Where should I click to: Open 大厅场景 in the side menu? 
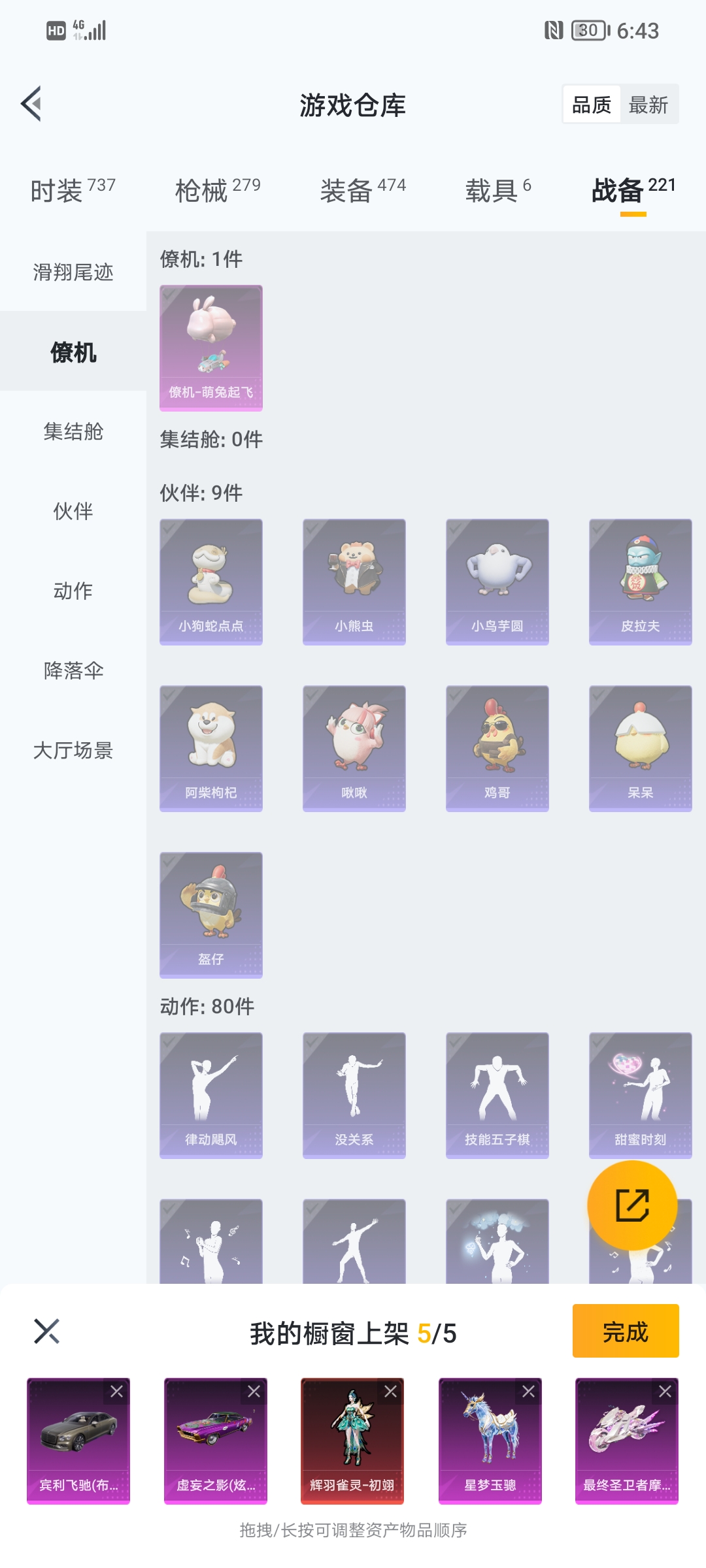pos(73,750)
